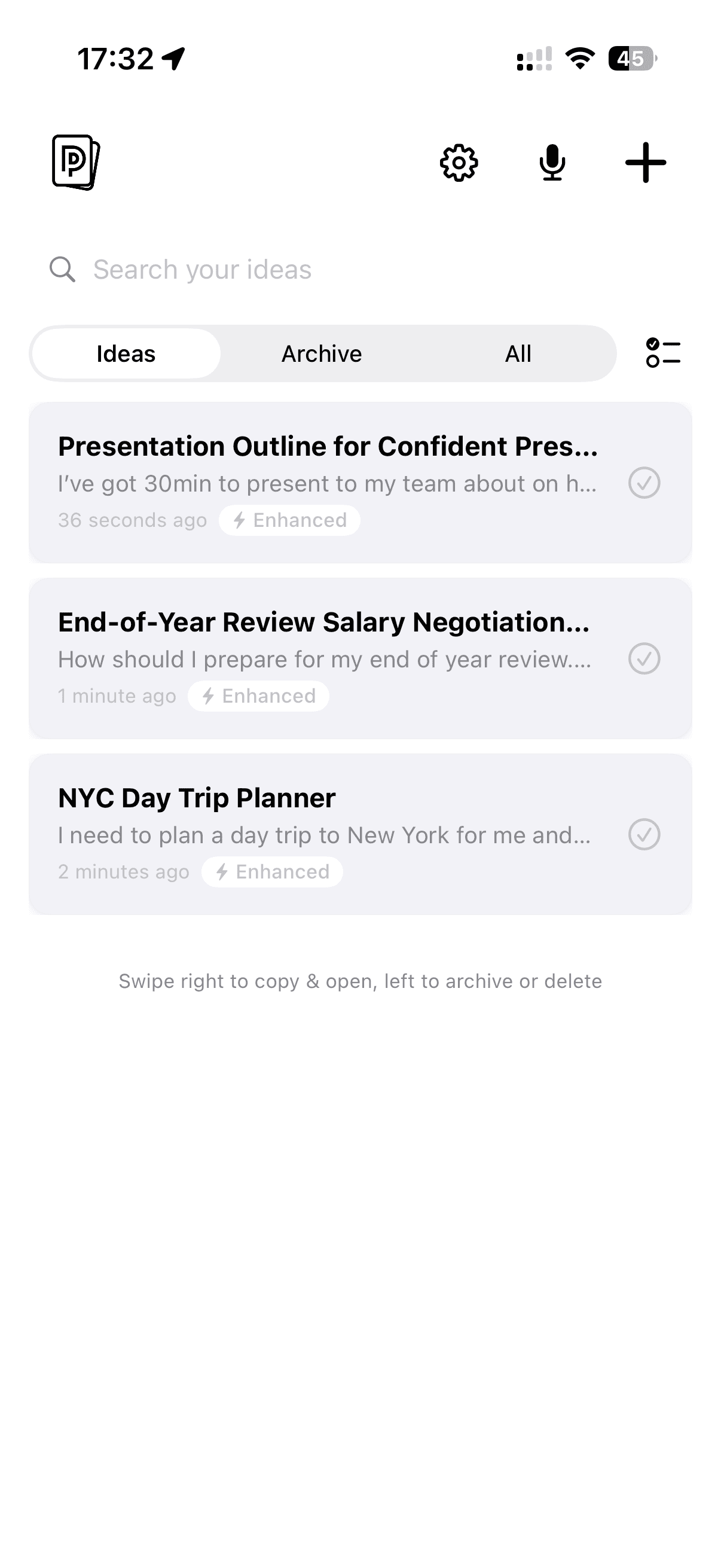Screen dimensions: 721x1568
Task: Start voice input with the microphone
Action: 552,163
